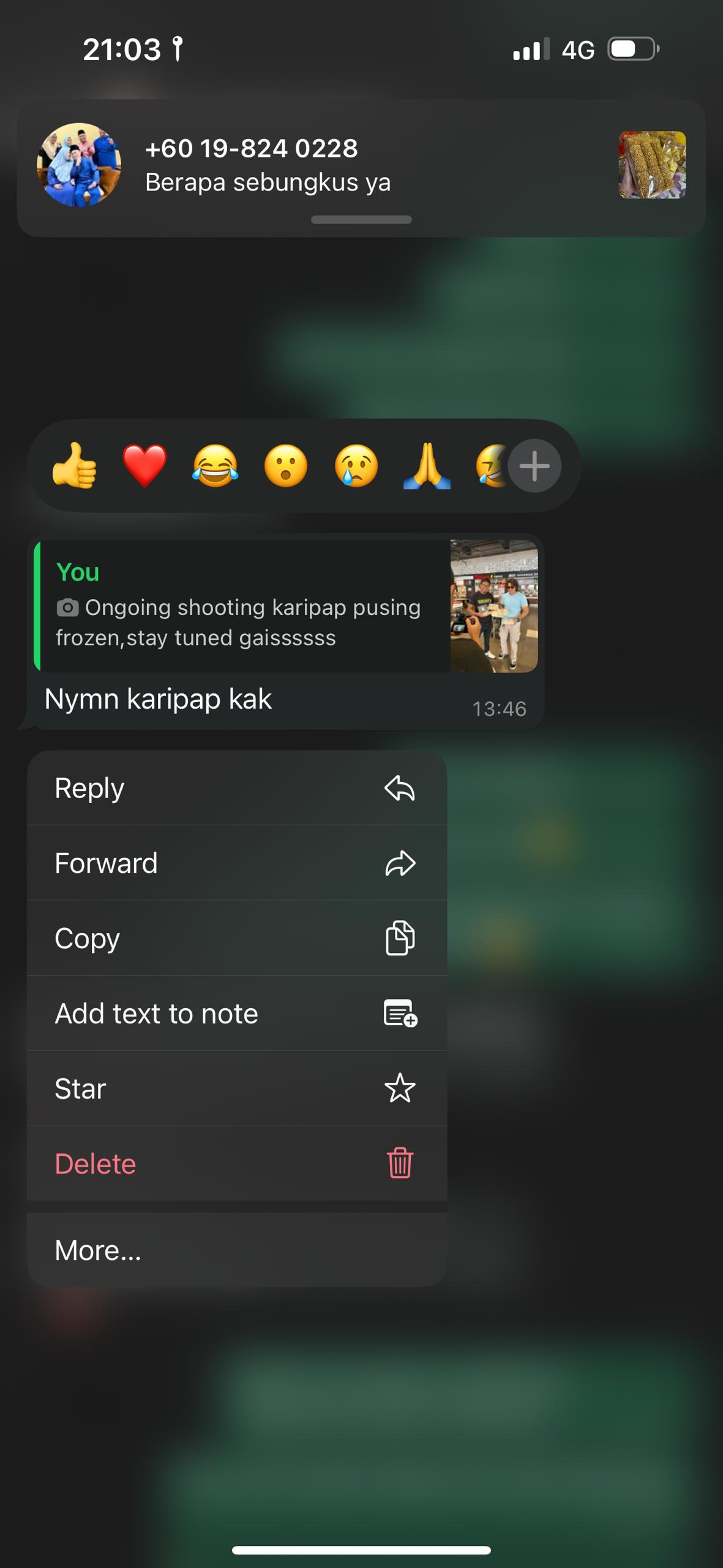This screenshot has height=1568, width=723.
Task: Choose Forward for this message
Action: click(x=237, y=863)
